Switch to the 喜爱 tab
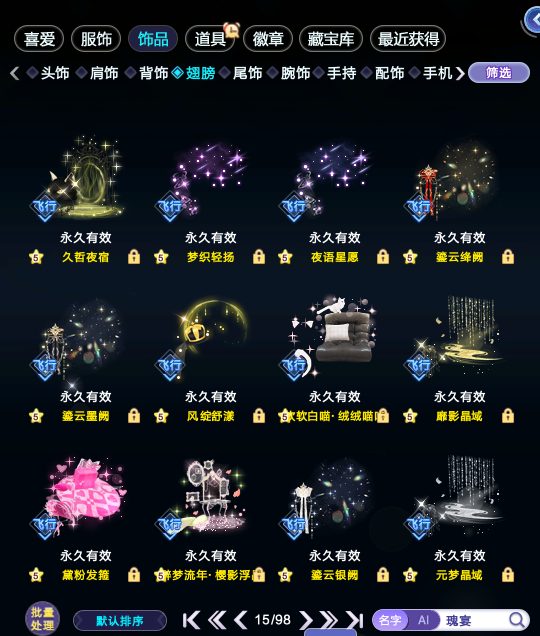This screenshot has height=636, width=540. [39, 39]
